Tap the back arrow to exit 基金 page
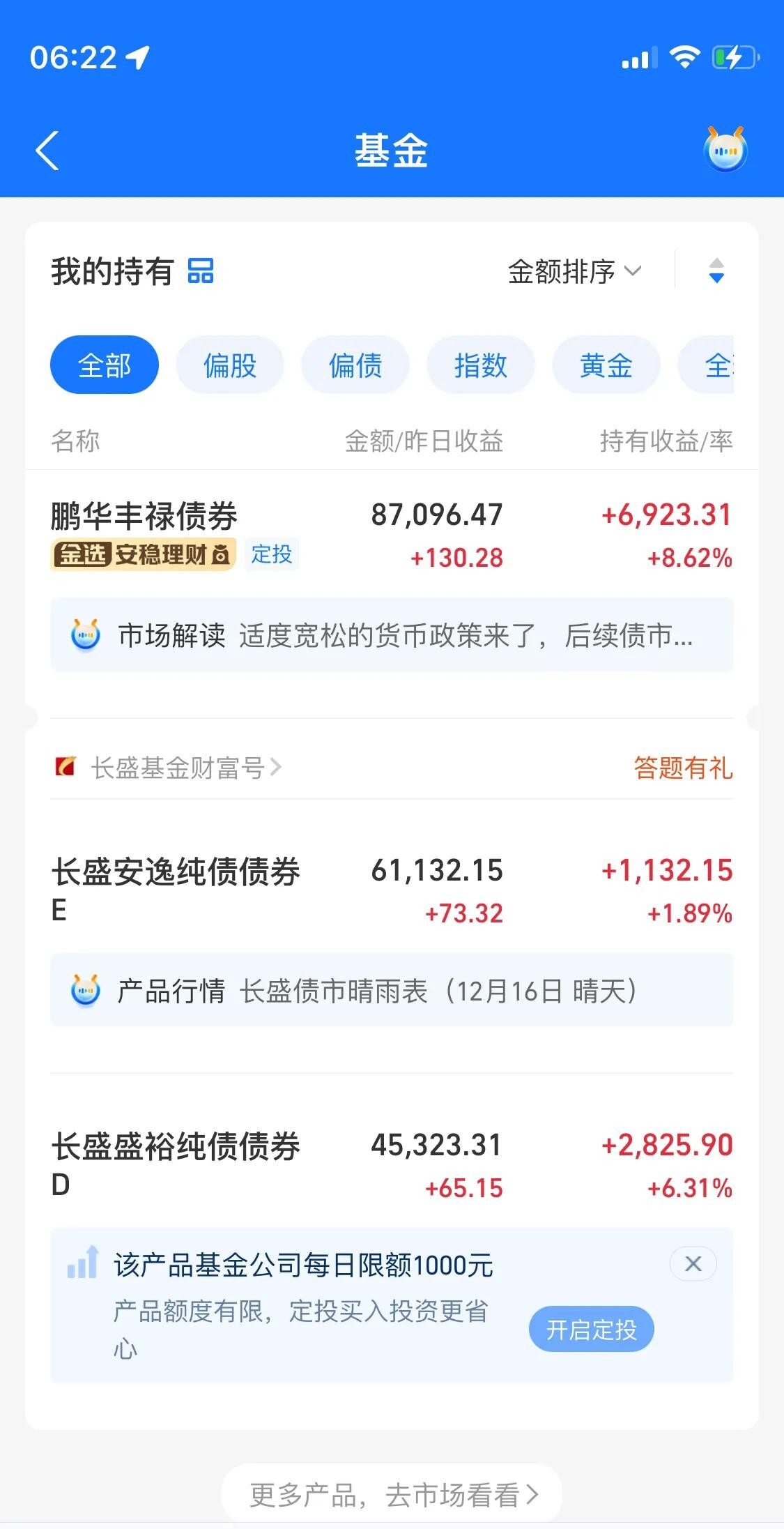Image resolution: width=784 pixels, height=1529 pixels. [x=47, y=150]
